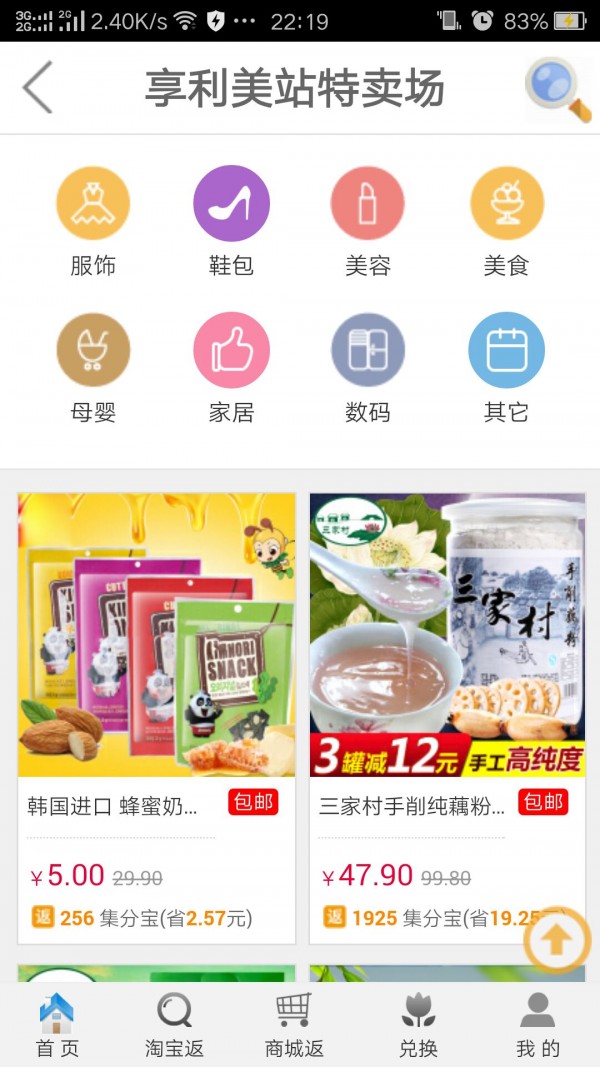
Task: Go to the 兑换 redeem tab
Action: point(418,1025)
